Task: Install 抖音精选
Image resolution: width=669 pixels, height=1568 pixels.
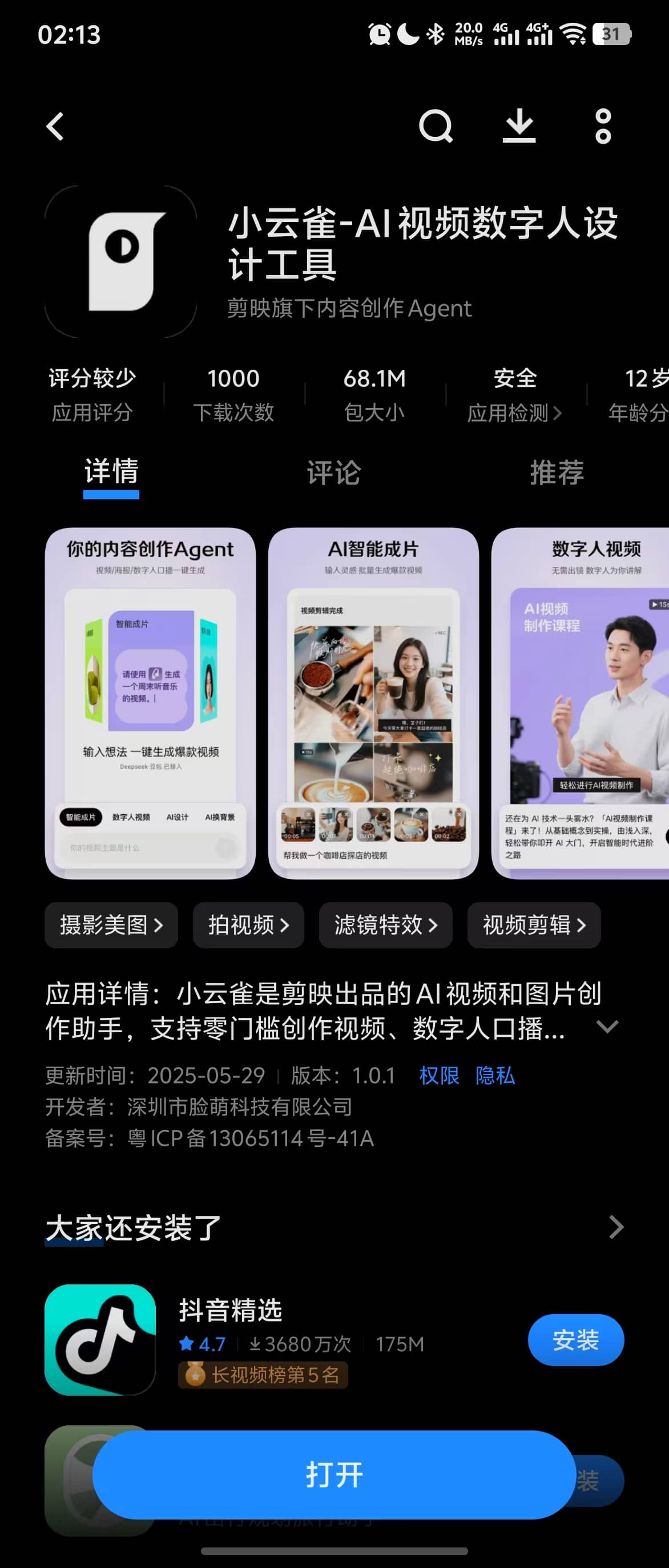Action: (575, 1340)
